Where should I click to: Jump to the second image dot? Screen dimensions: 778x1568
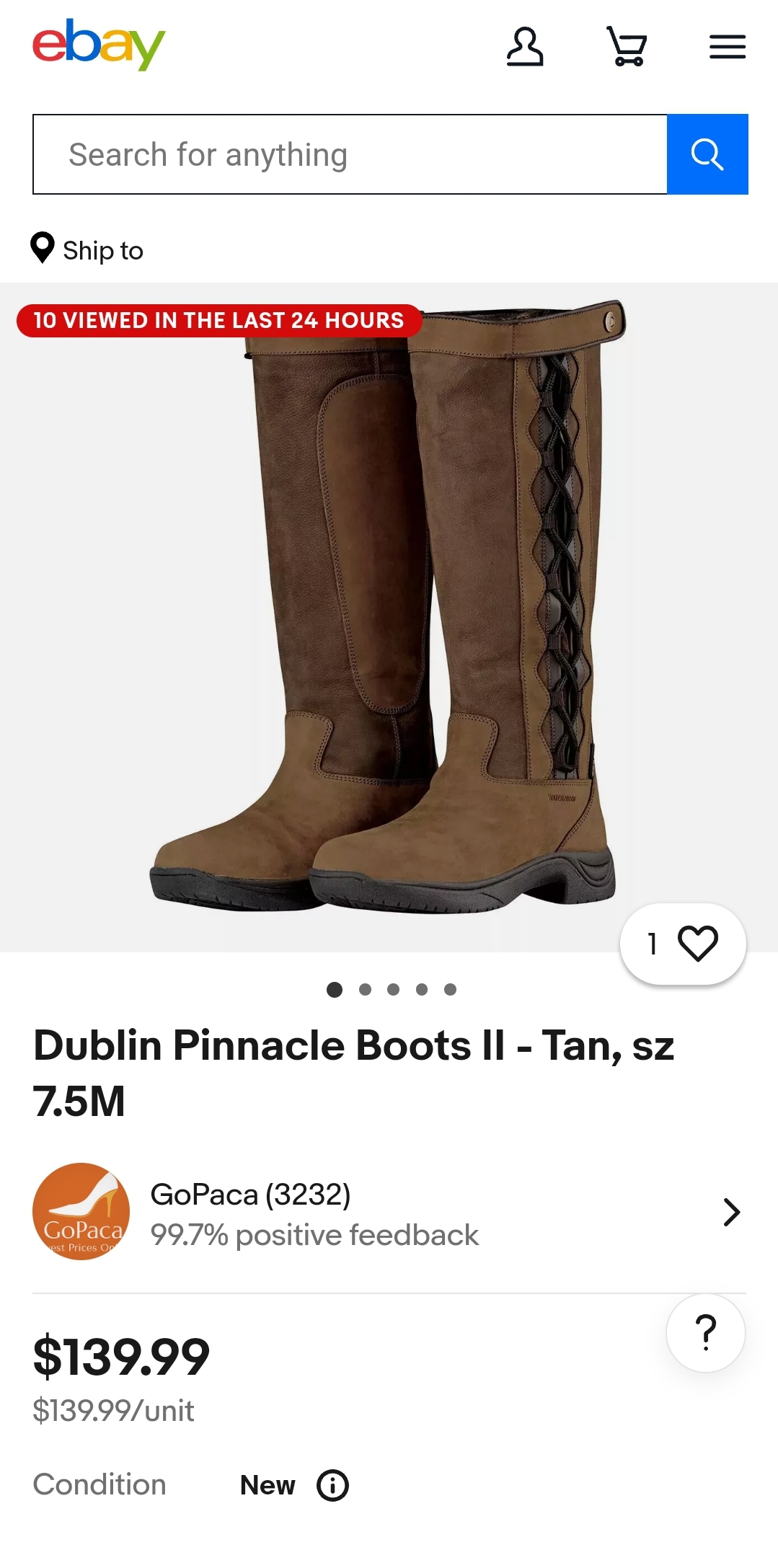(365, 989)
